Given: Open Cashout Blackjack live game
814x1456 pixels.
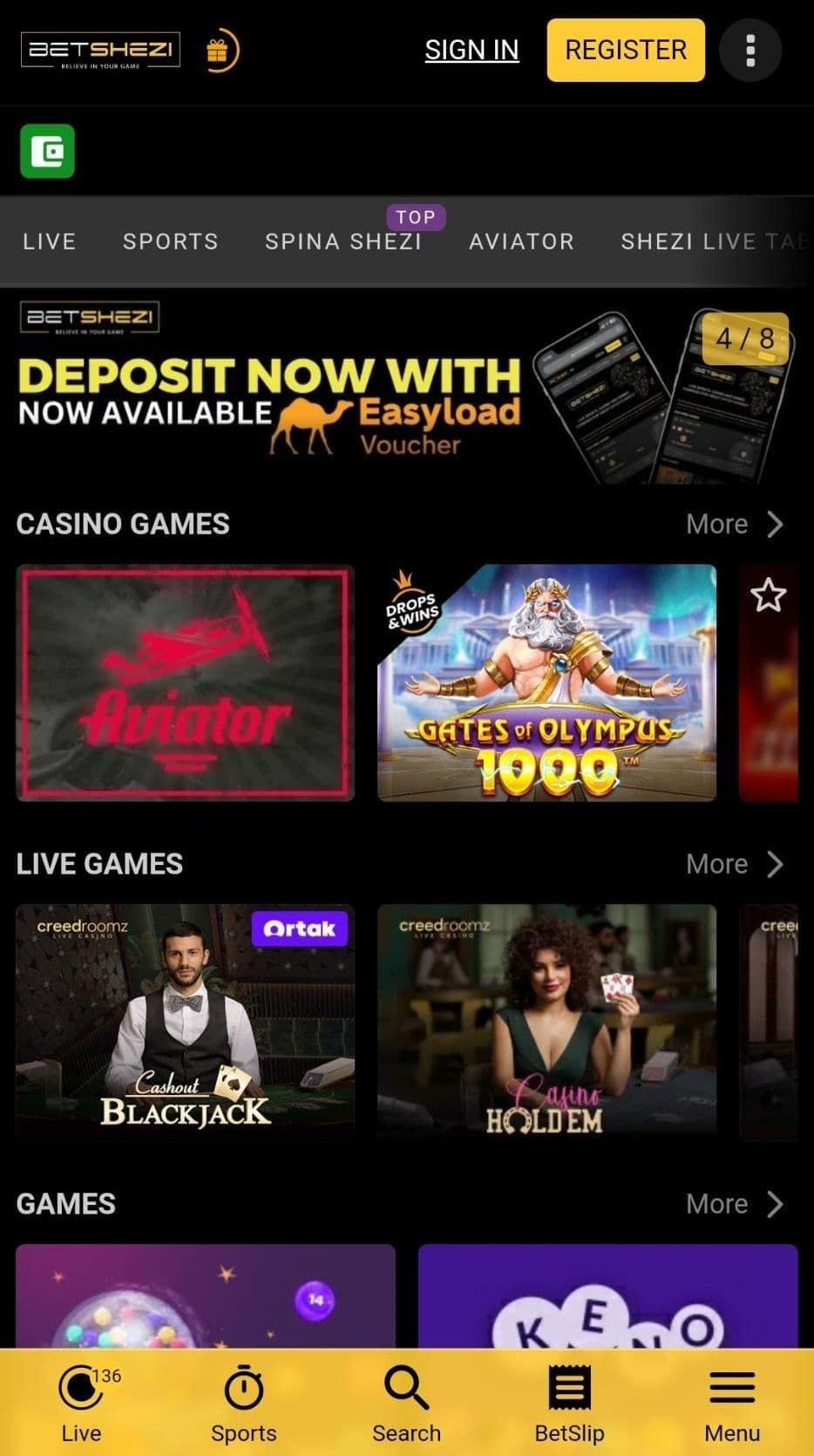Looking at the screenshot, I should point(186,1022).
